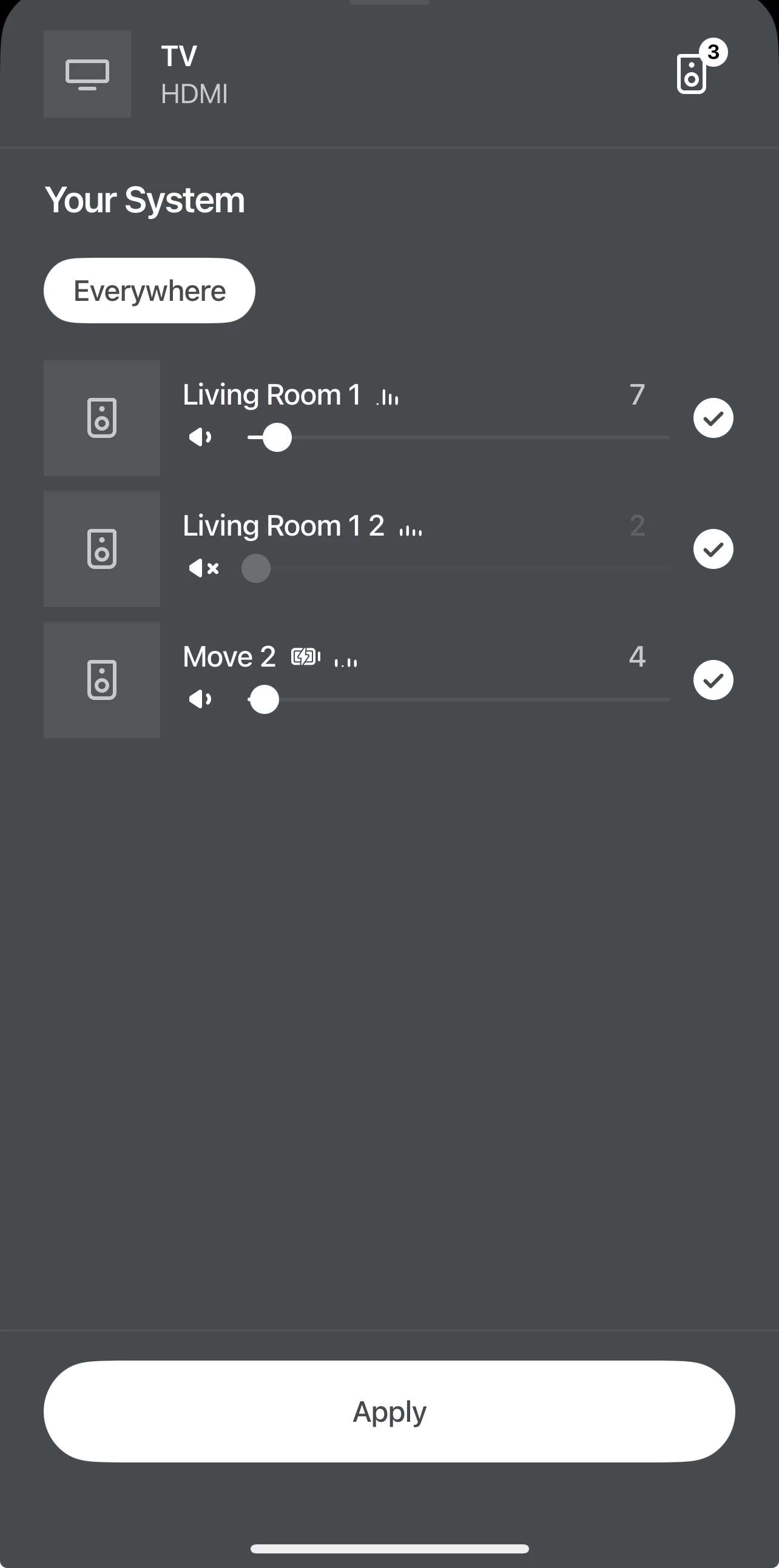Viewport: 779px width, 1568px height.
Task: Open the speaker group icon with badge 3
Action: pyautogui.click(x=694, y=72)
